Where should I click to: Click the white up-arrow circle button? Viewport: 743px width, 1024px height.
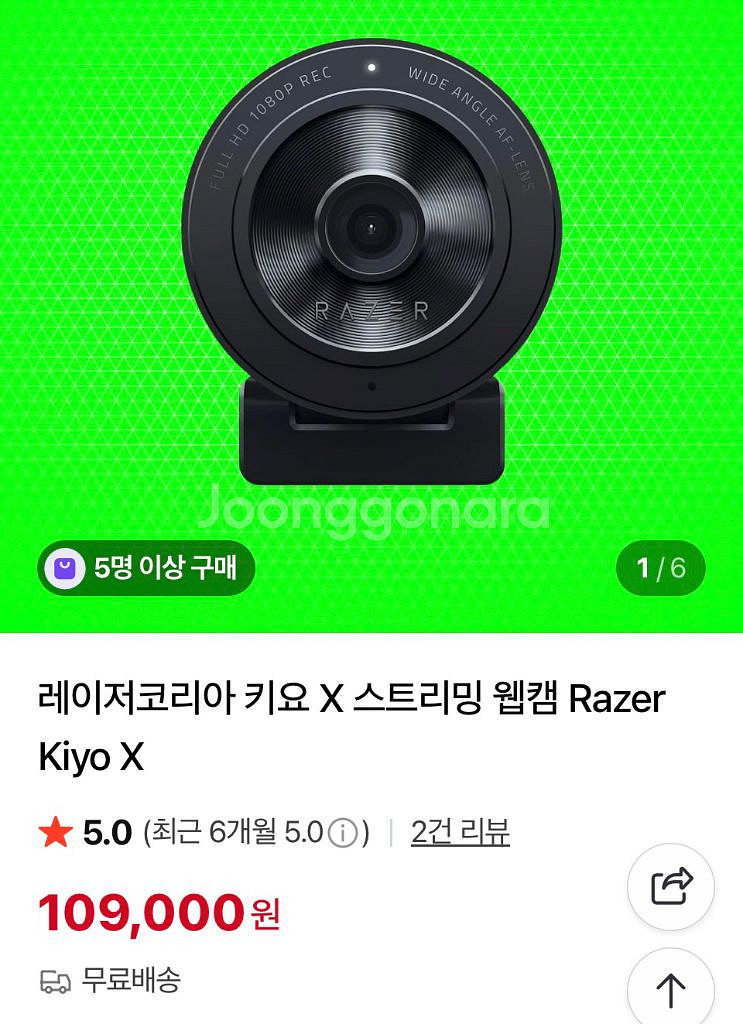pos(670,985)
